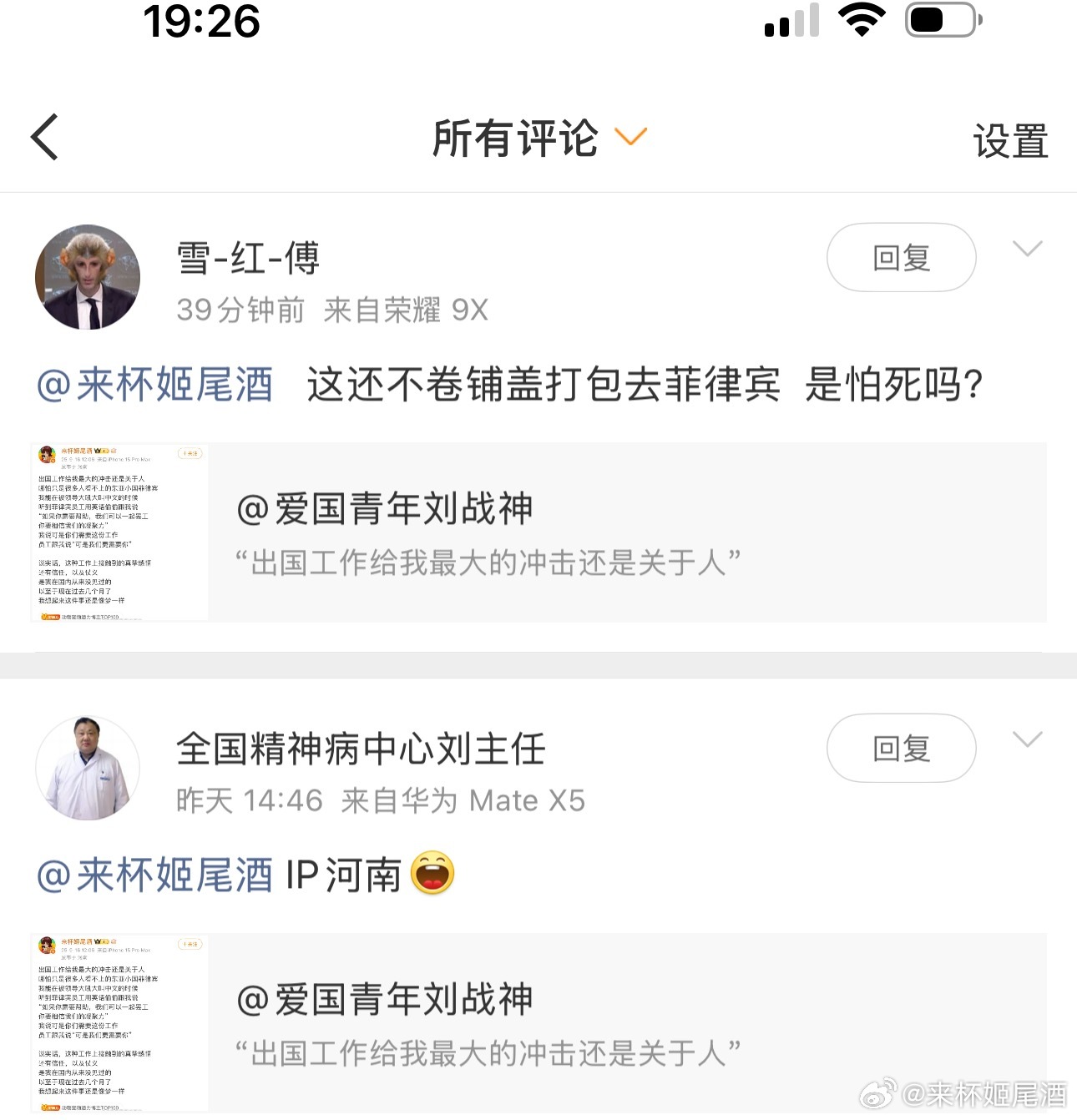Open quoted post card under IP河南 comment
This screenshot has height=1120, width=1077.
(538, 1023)
